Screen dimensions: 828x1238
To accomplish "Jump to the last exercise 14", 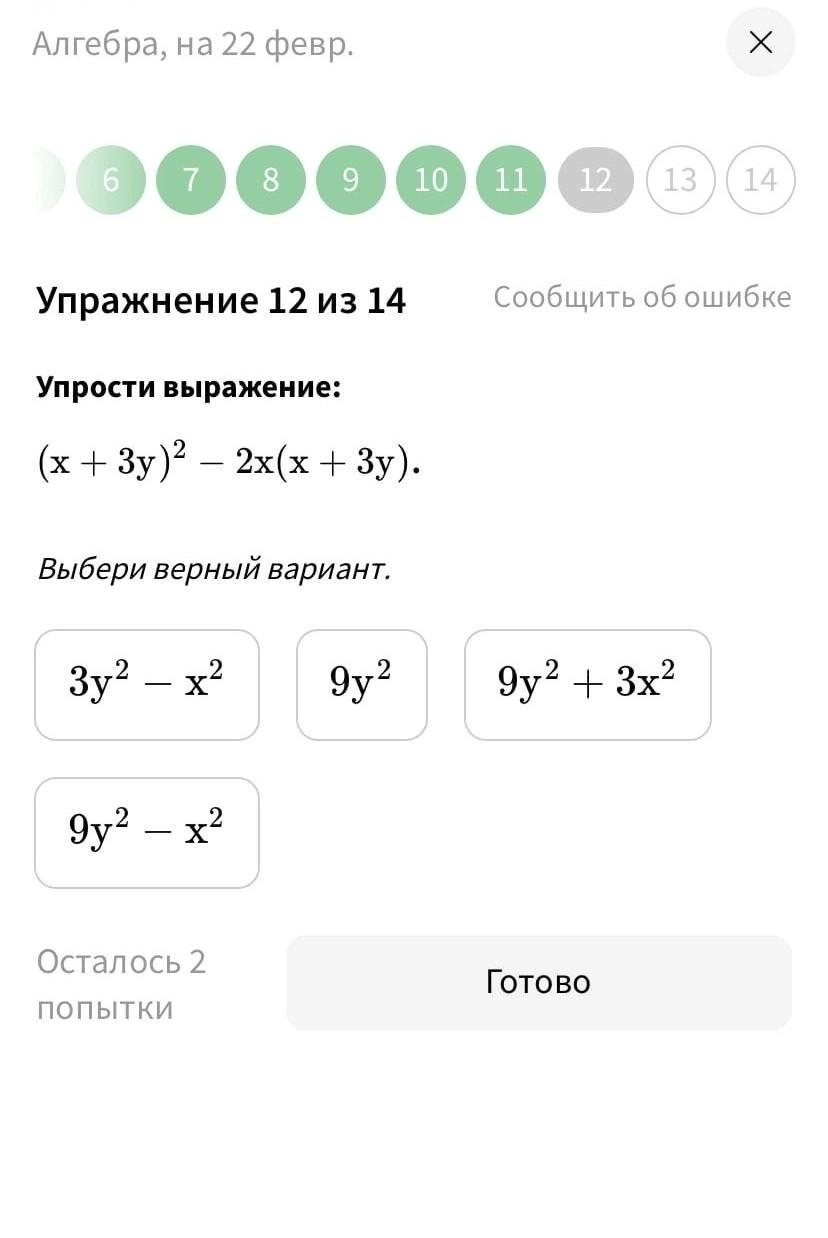I will point(760,180).
